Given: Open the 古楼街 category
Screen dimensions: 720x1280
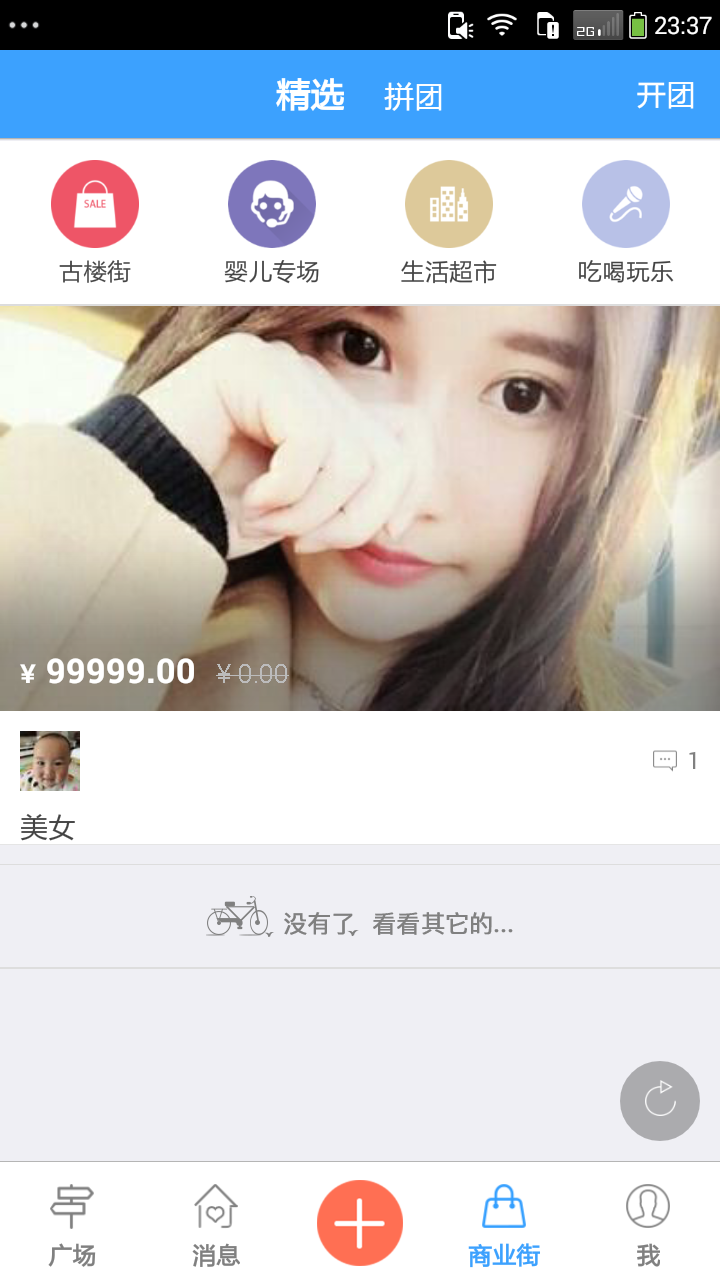Looking at the screenshot, I should (95, 222).
